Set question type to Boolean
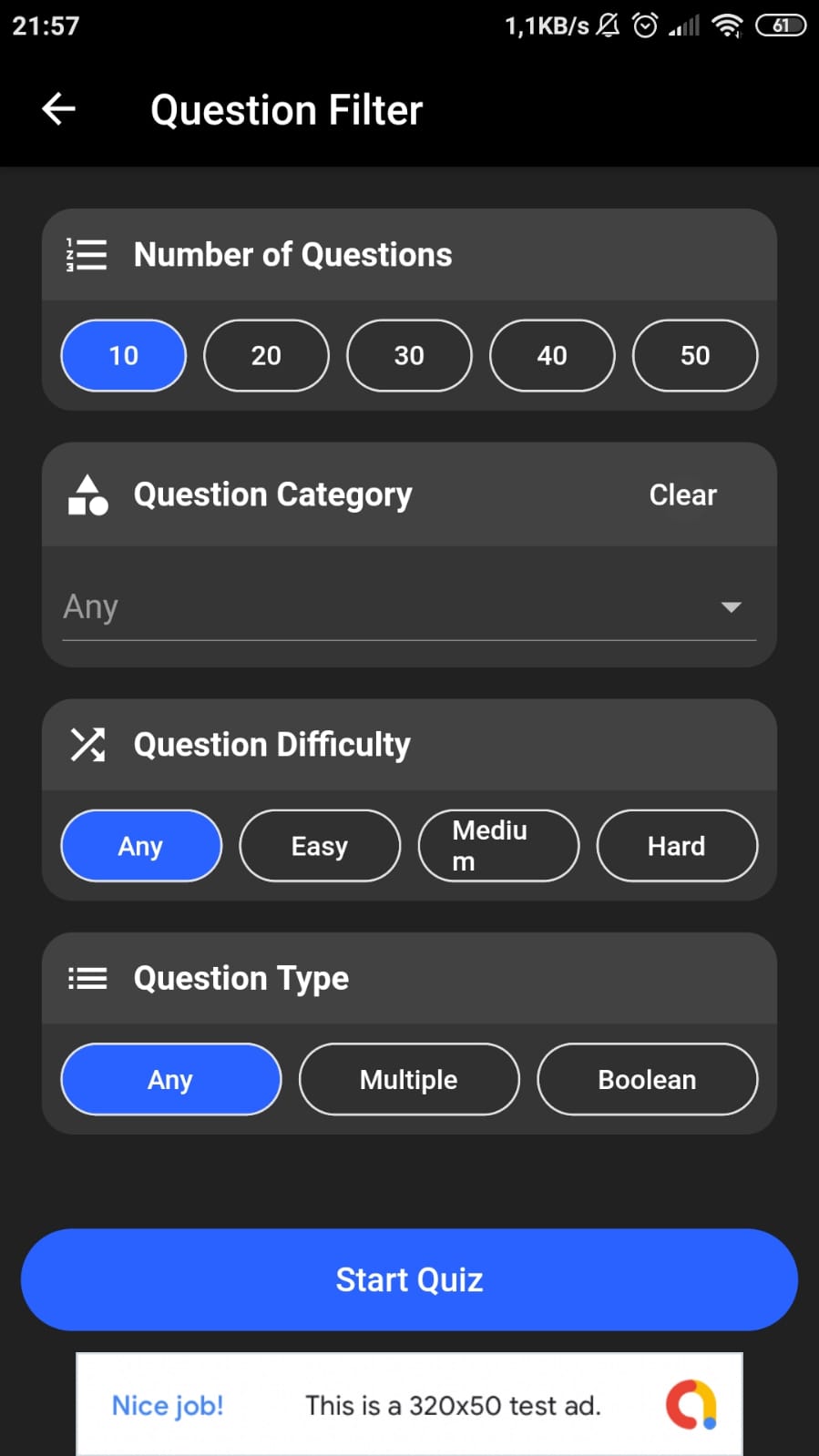The height and width of the screenshot is (1456, 819). pos(647,1079)
